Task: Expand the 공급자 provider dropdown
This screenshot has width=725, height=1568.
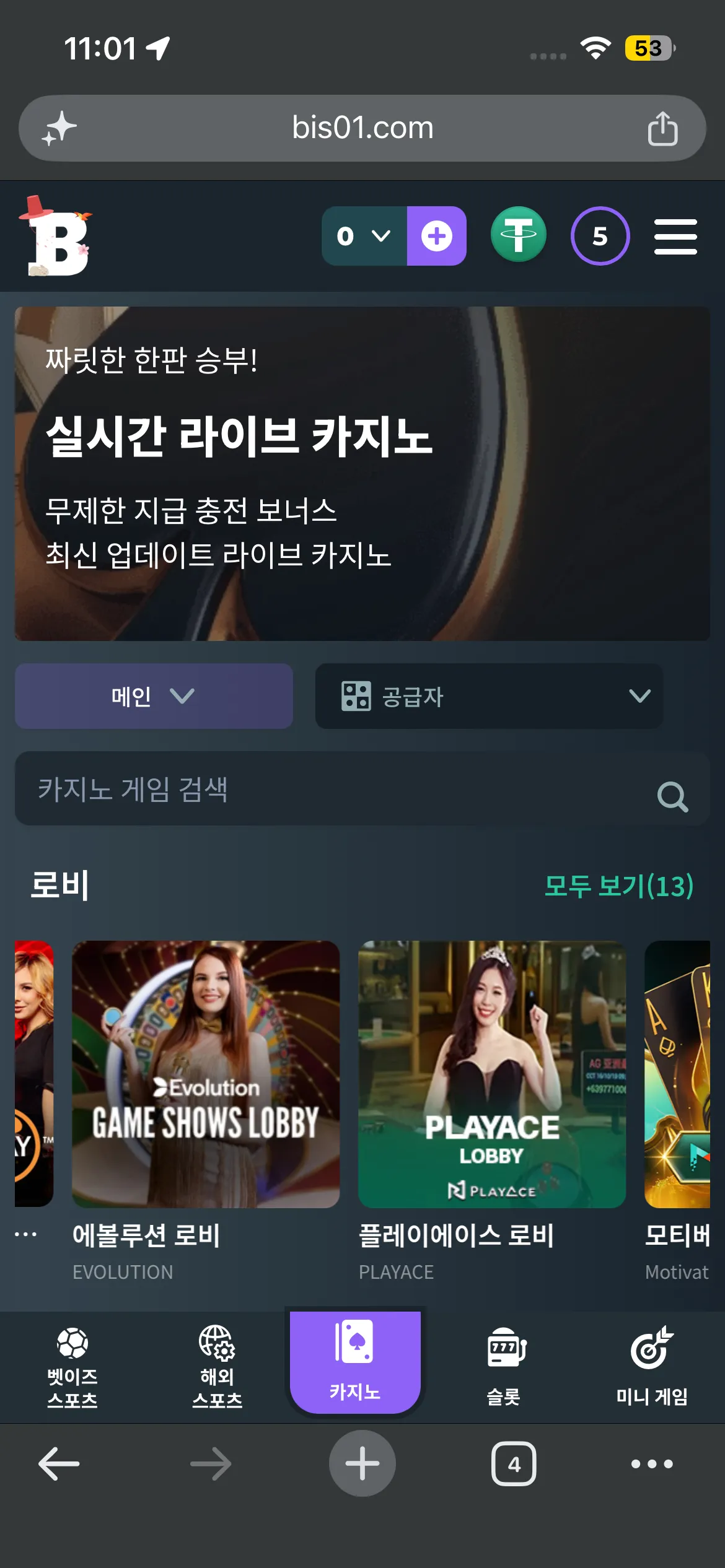Action: 490,696
